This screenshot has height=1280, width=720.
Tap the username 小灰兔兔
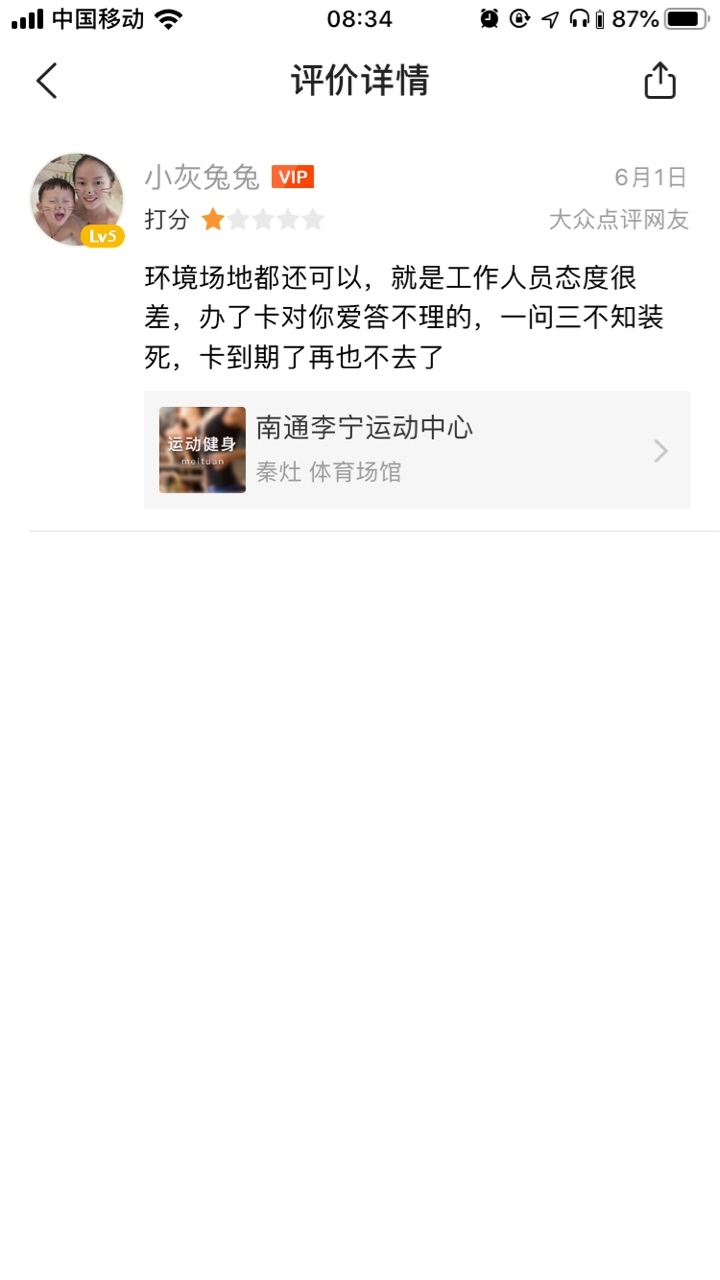202,178
